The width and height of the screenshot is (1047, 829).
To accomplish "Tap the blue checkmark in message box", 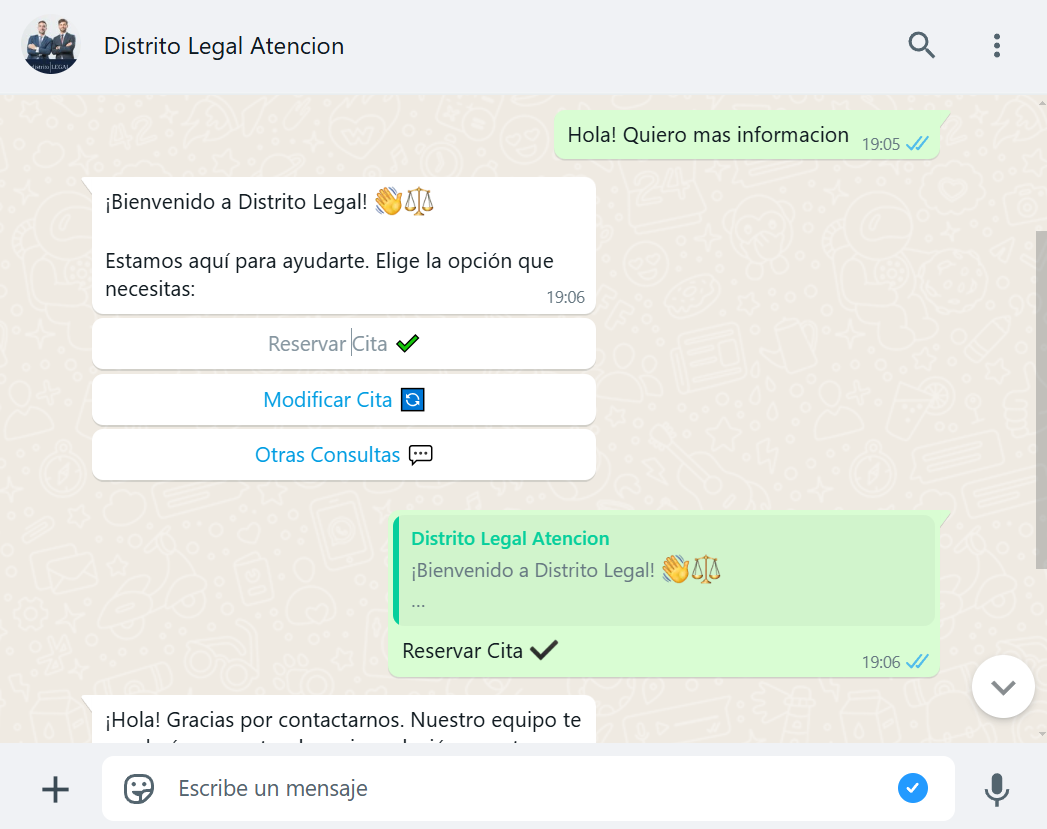I will 912,788.
